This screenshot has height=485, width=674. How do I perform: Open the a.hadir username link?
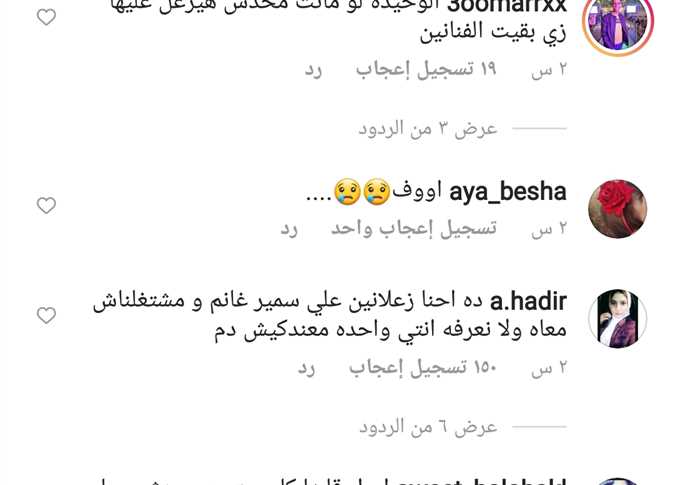coord(528,300)
